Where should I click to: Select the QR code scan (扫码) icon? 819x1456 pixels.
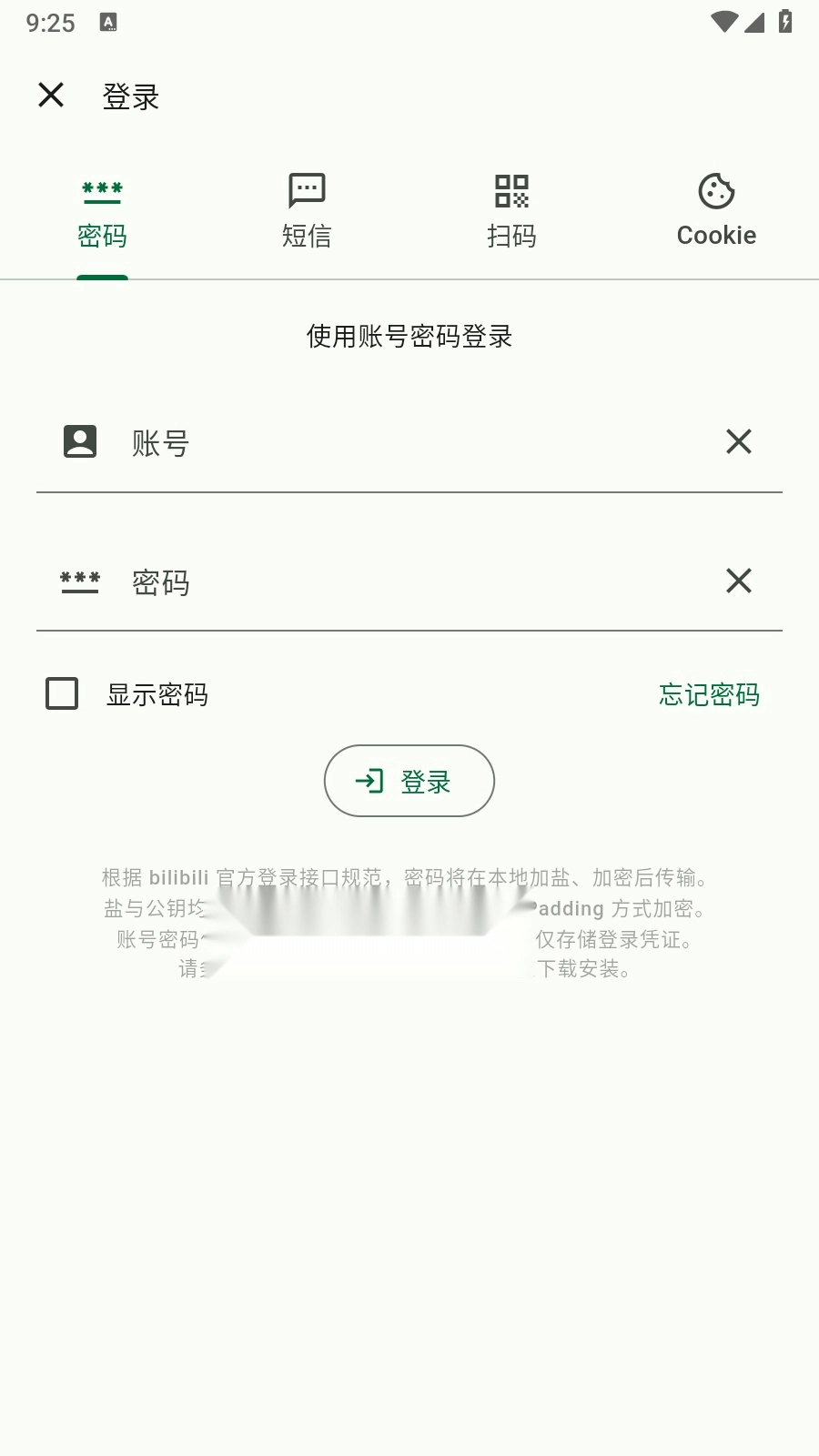511,190
